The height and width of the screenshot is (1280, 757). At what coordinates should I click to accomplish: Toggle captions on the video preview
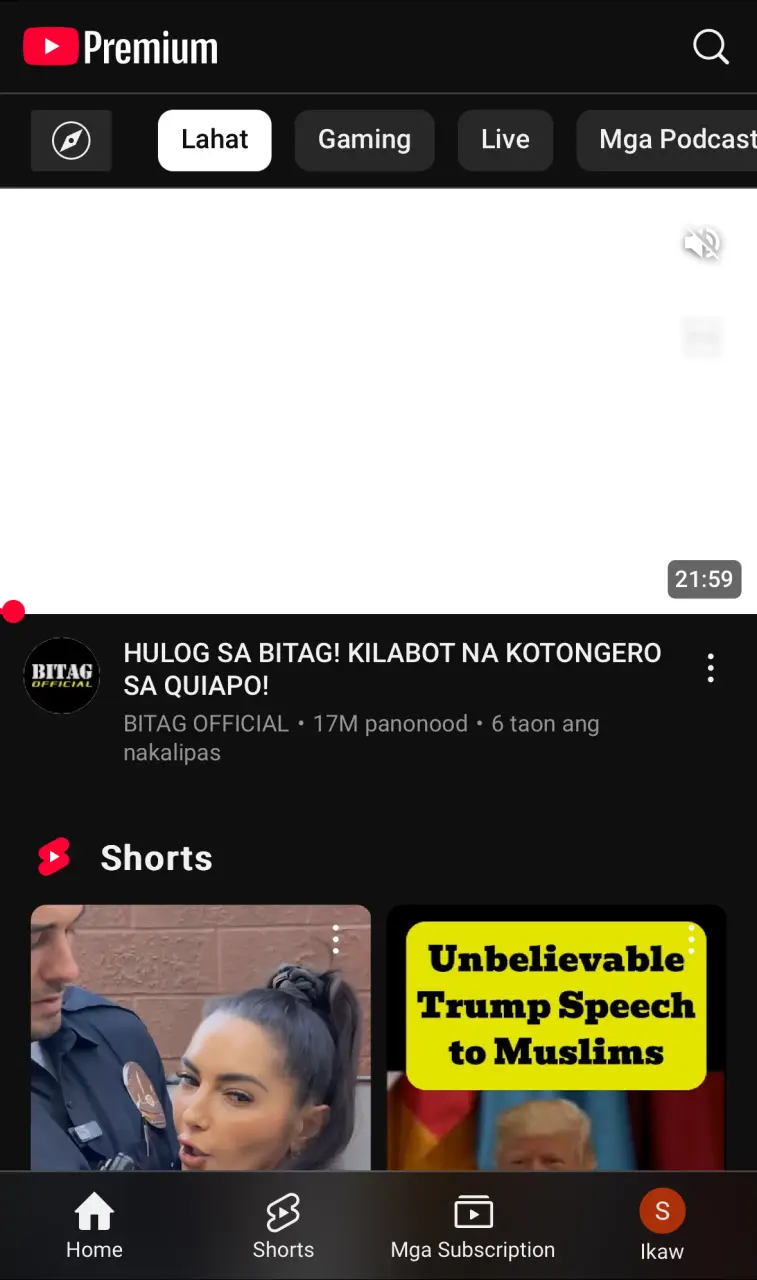click(702, 337)
